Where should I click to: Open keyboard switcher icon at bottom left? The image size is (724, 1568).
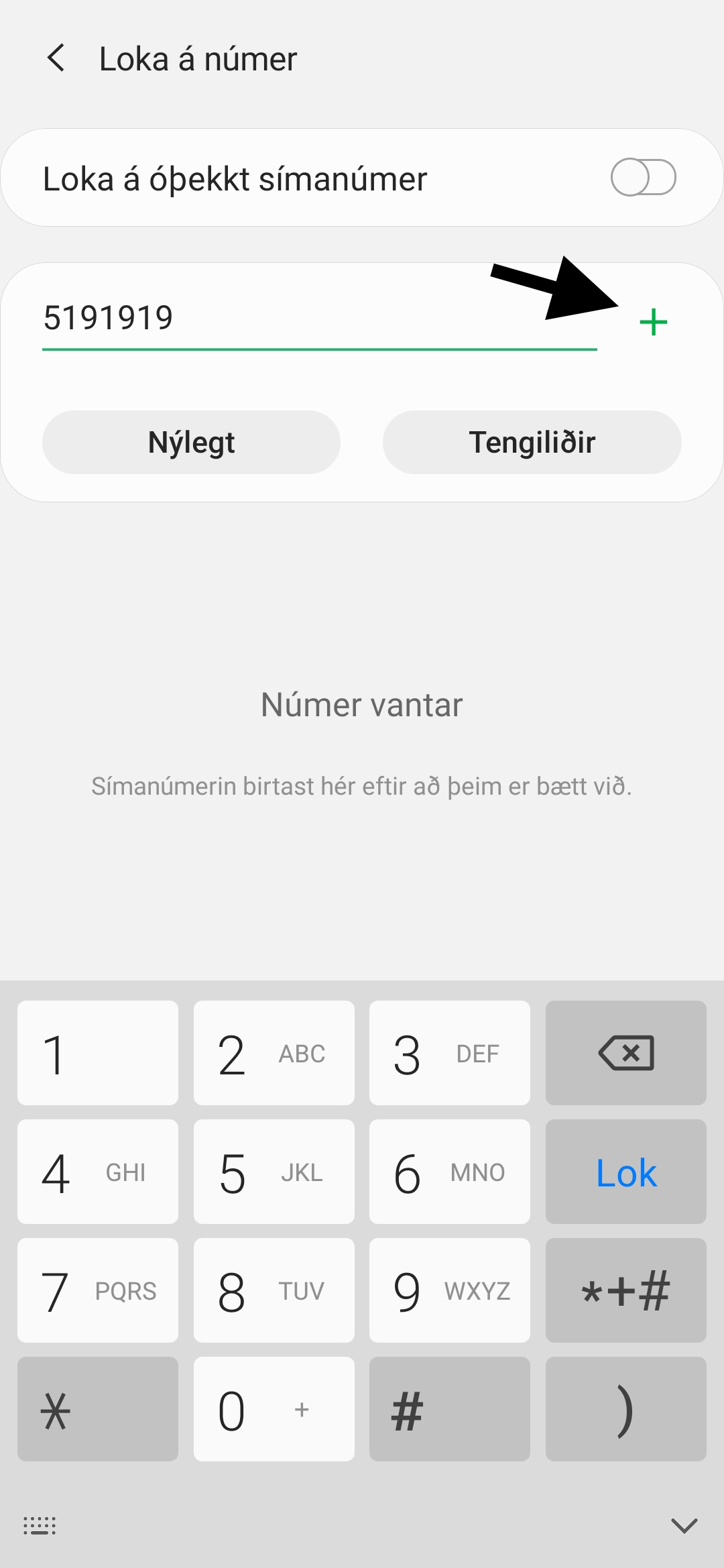tap(40, 1526)
